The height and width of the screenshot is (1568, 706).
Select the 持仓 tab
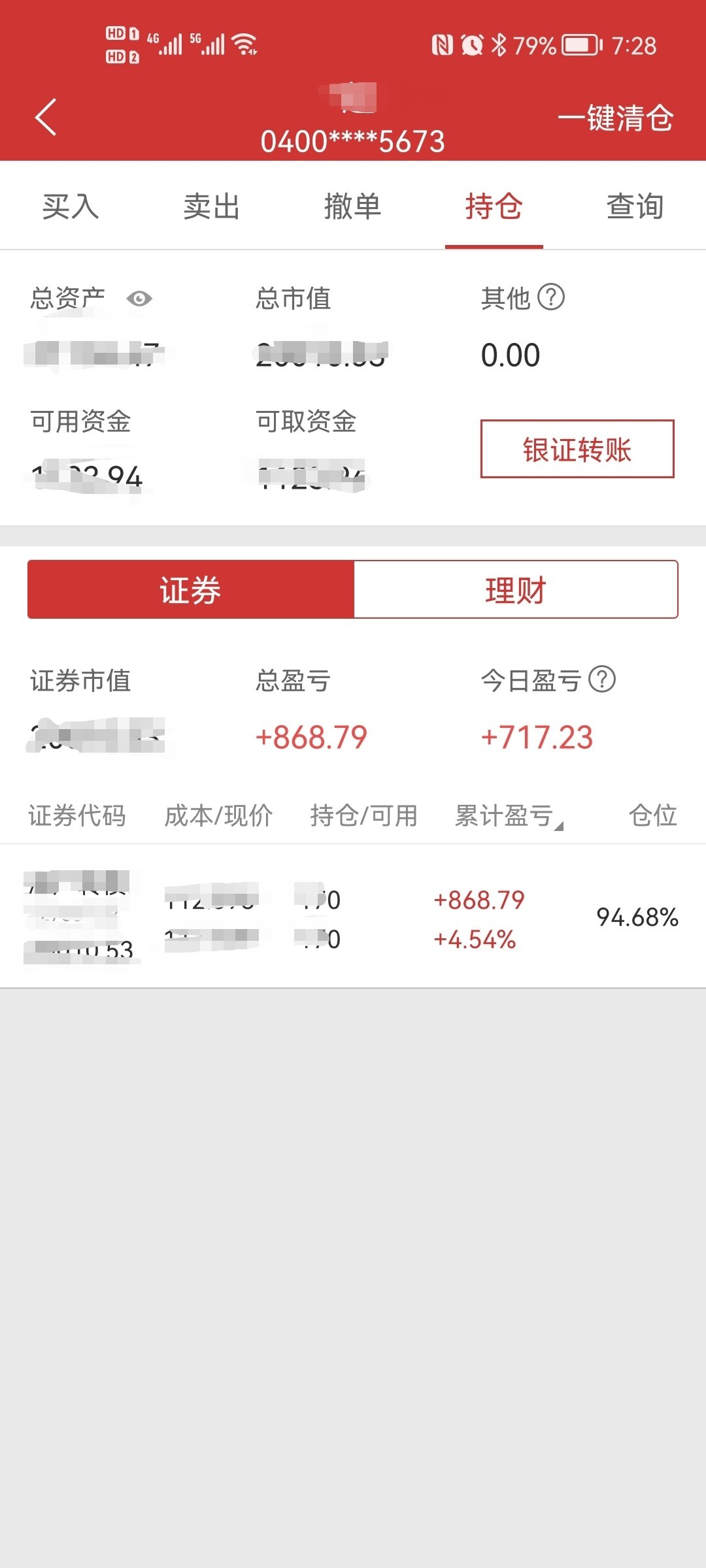(494, 206)
